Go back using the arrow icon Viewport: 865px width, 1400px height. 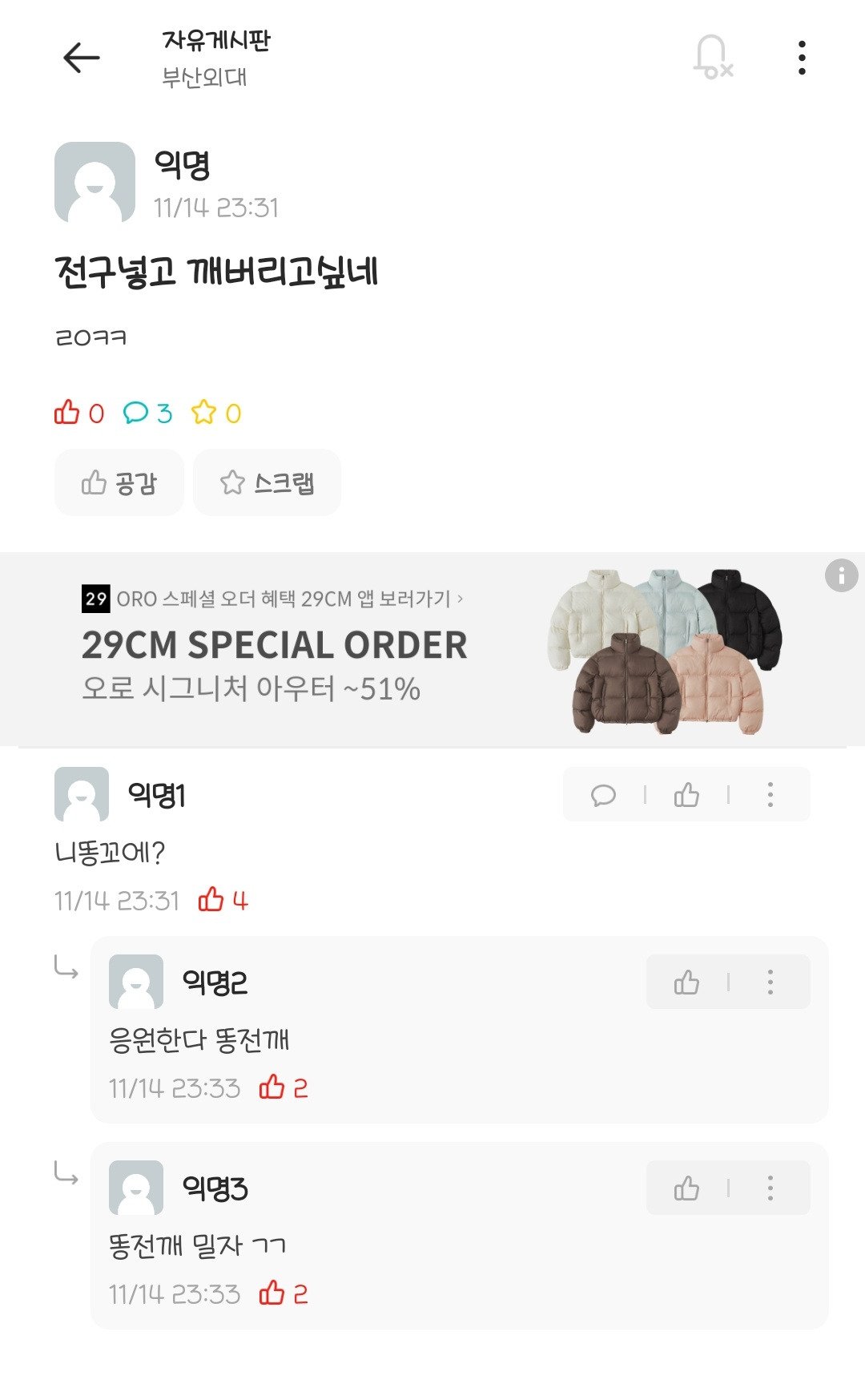tap(81, 58)
